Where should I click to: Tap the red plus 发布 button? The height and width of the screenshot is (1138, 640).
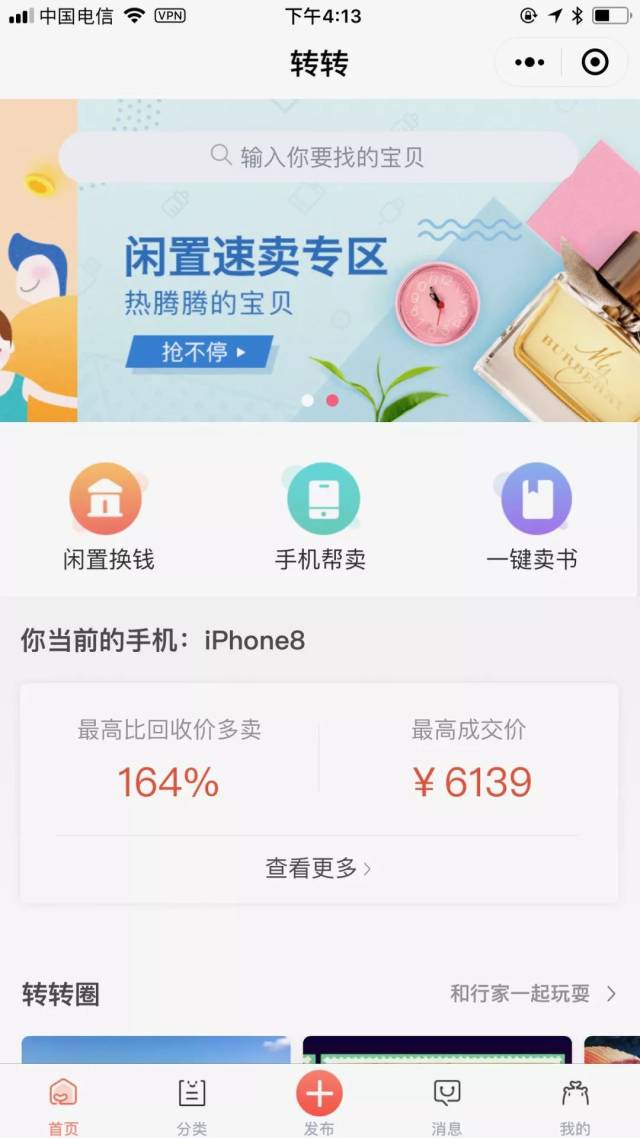click(319, 1096)
